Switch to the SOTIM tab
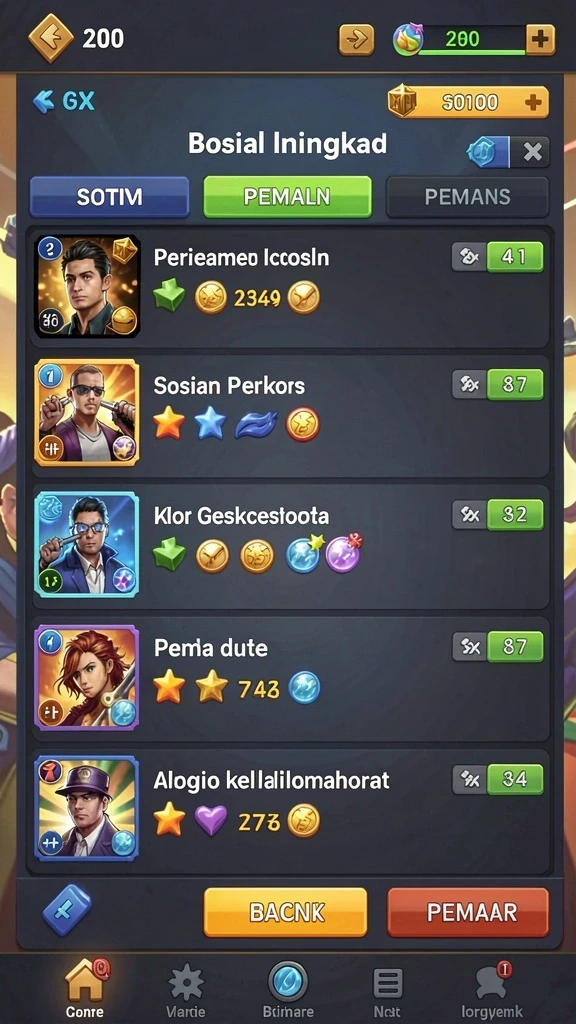 click(109, 197)
